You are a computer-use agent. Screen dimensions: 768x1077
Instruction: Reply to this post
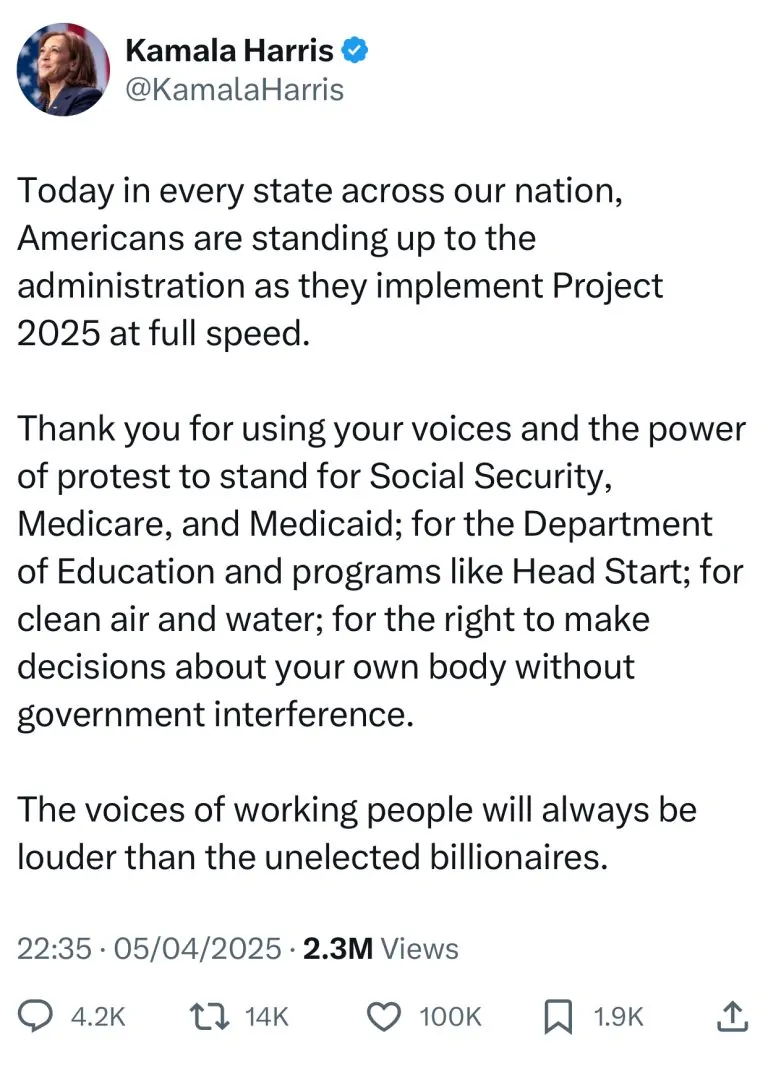pyautogui.click(x=37, y=1017)
